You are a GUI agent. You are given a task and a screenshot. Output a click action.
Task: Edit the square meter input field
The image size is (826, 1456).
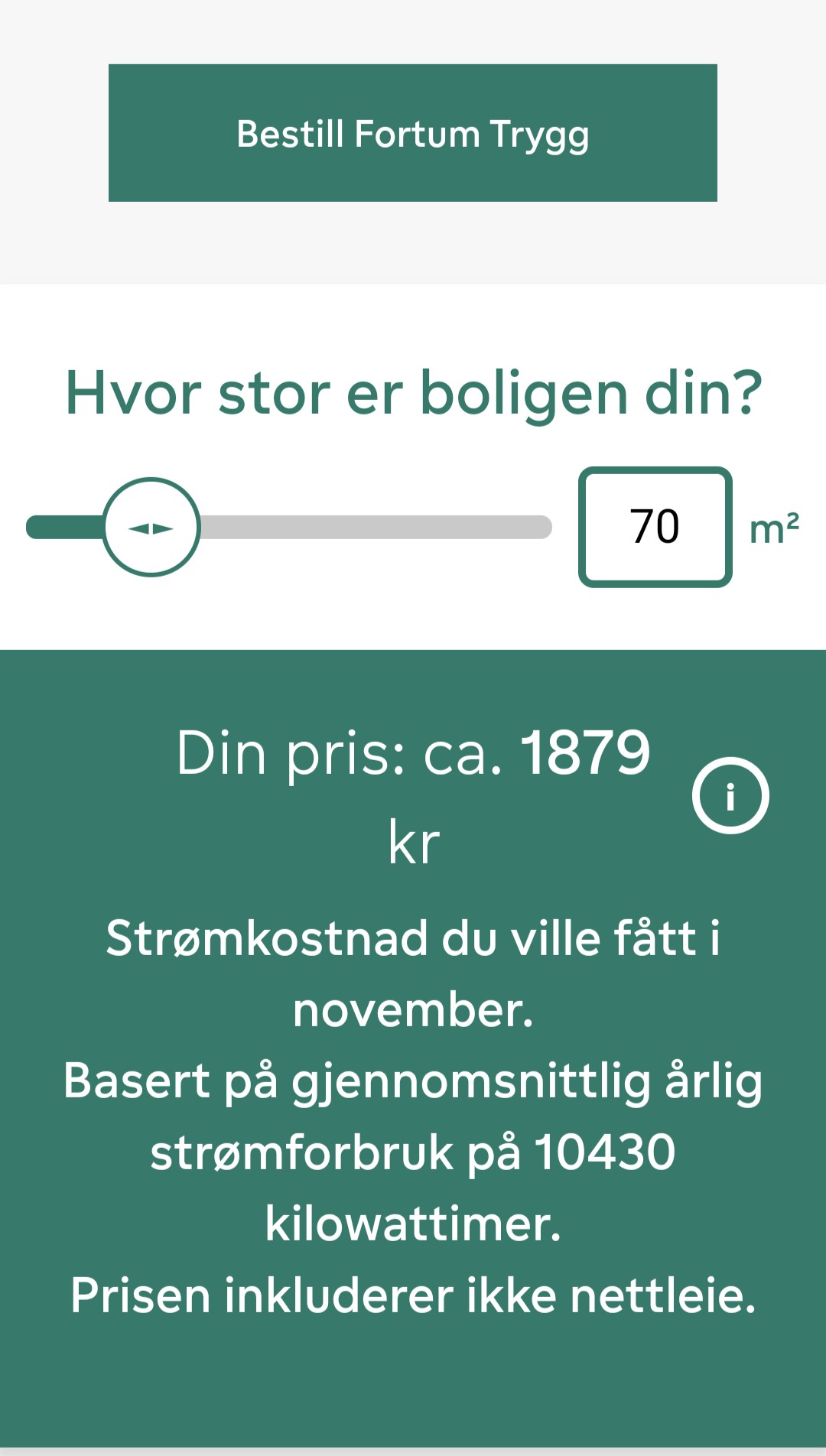coord(655,528)
